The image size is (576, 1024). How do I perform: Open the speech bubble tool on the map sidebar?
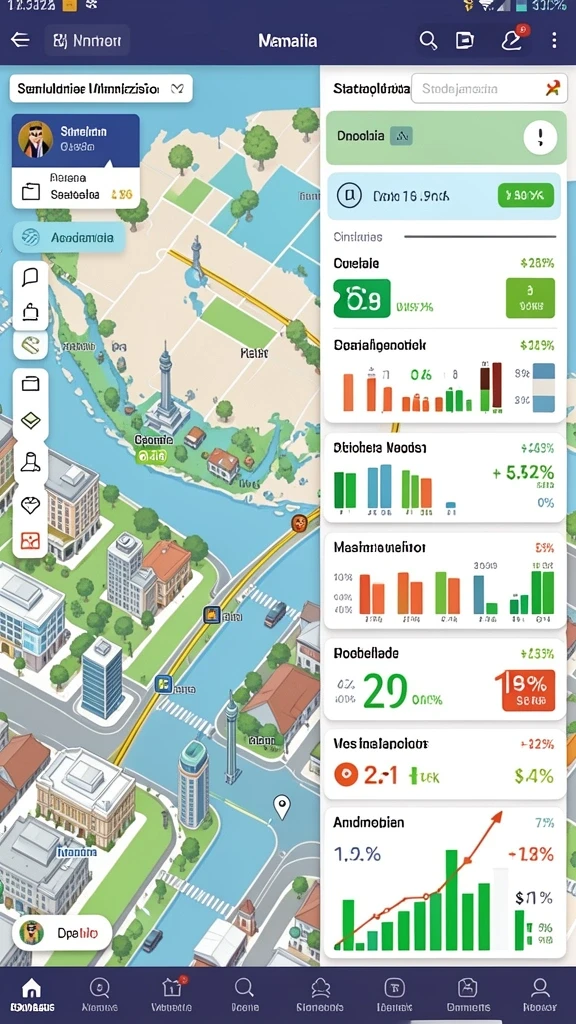tap(31, 277)
